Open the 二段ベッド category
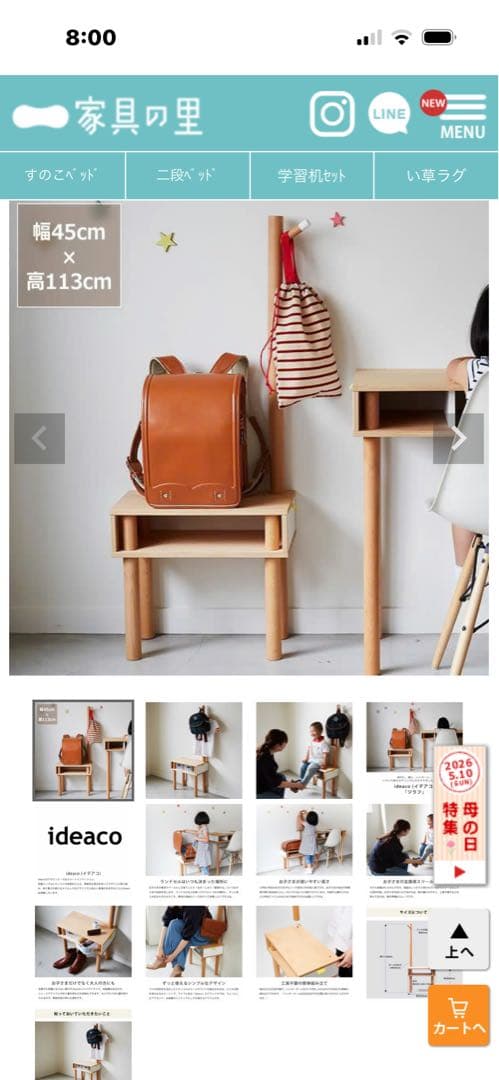This screenshot has height=1080, width=499. [x=187, y=175]
